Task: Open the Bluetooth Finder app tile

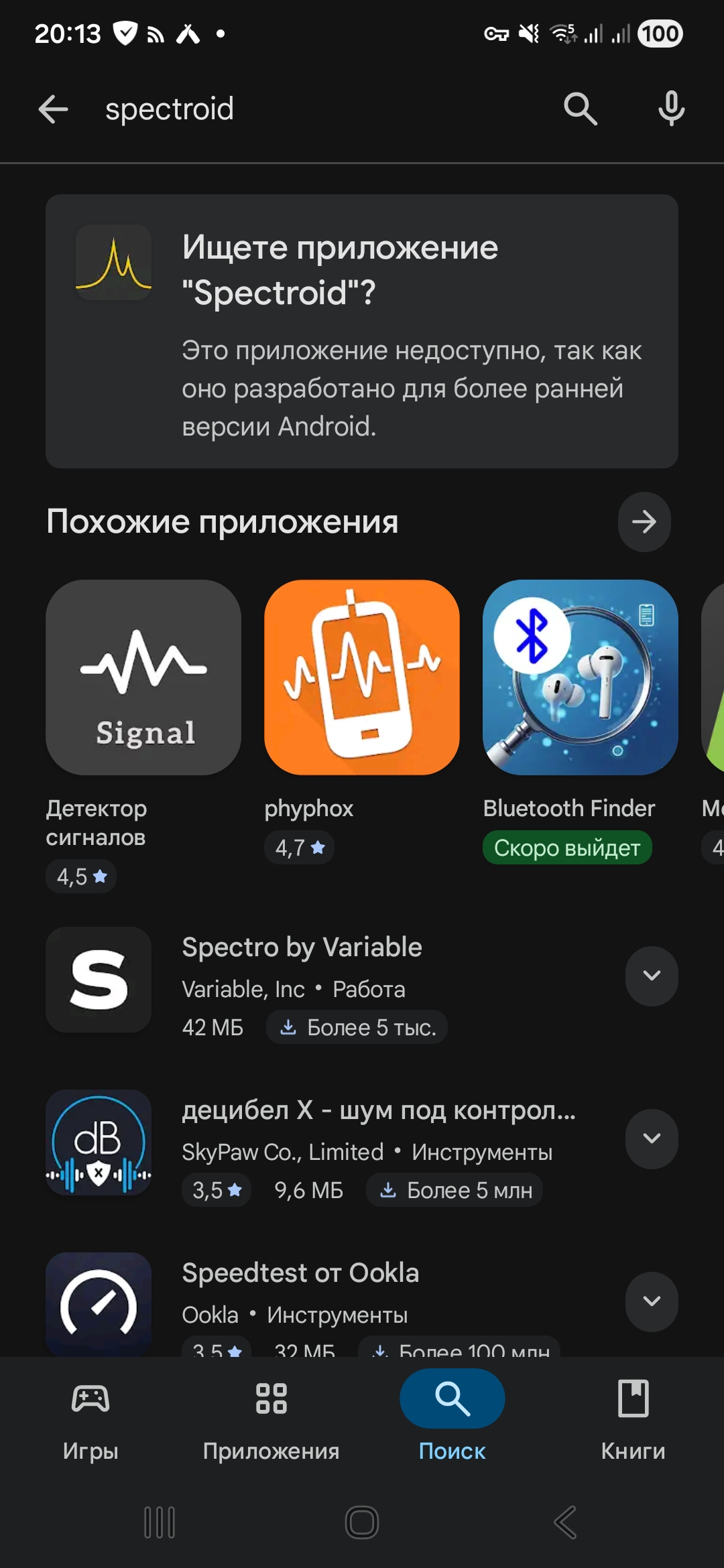Action: 581,677
